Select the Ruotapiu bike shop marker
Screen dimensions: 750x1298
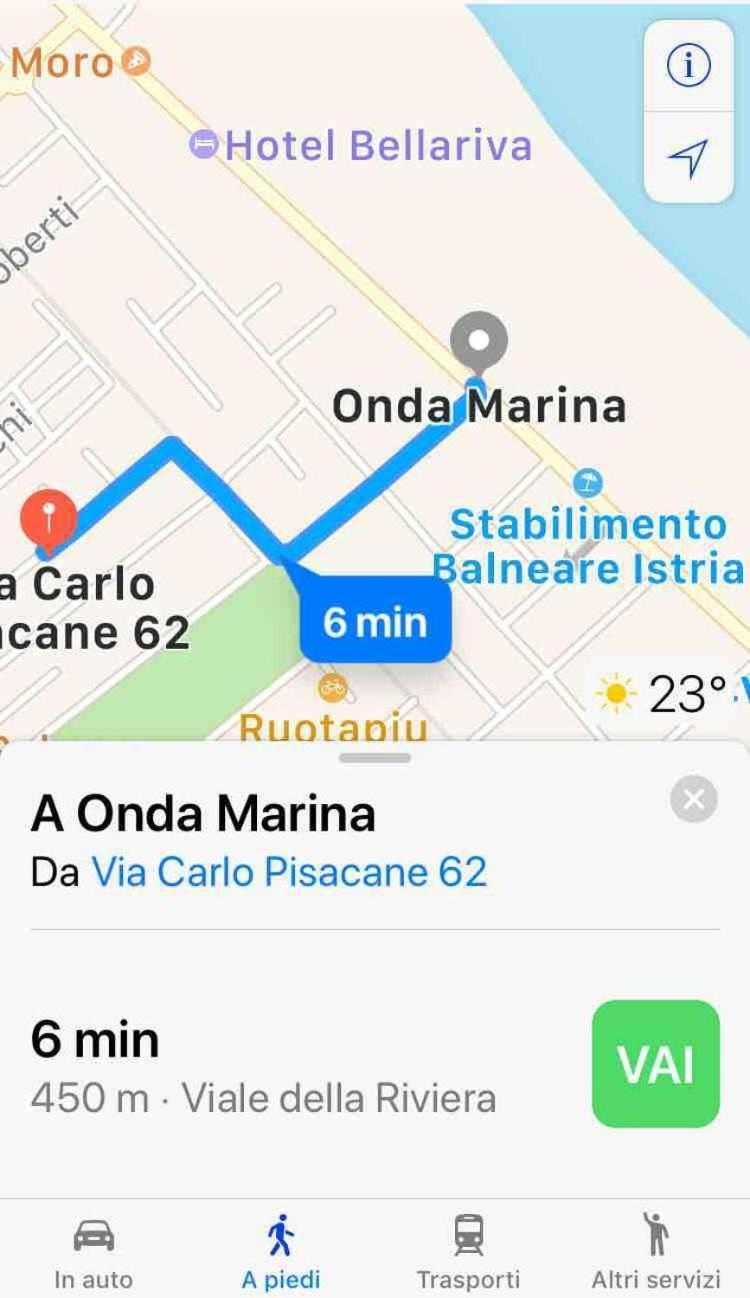332,687
